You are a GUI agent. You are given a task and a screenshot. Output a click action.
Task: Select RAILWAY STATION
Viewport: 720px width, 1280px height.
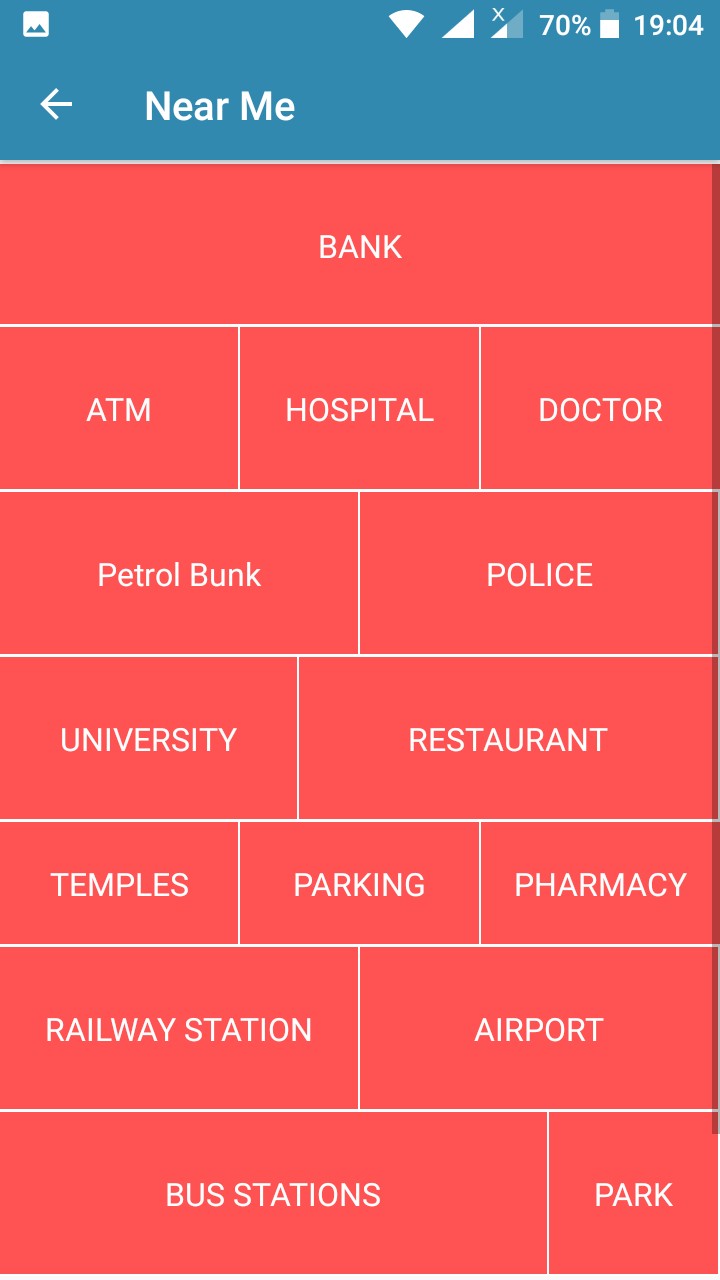(x=179, y=1029)
